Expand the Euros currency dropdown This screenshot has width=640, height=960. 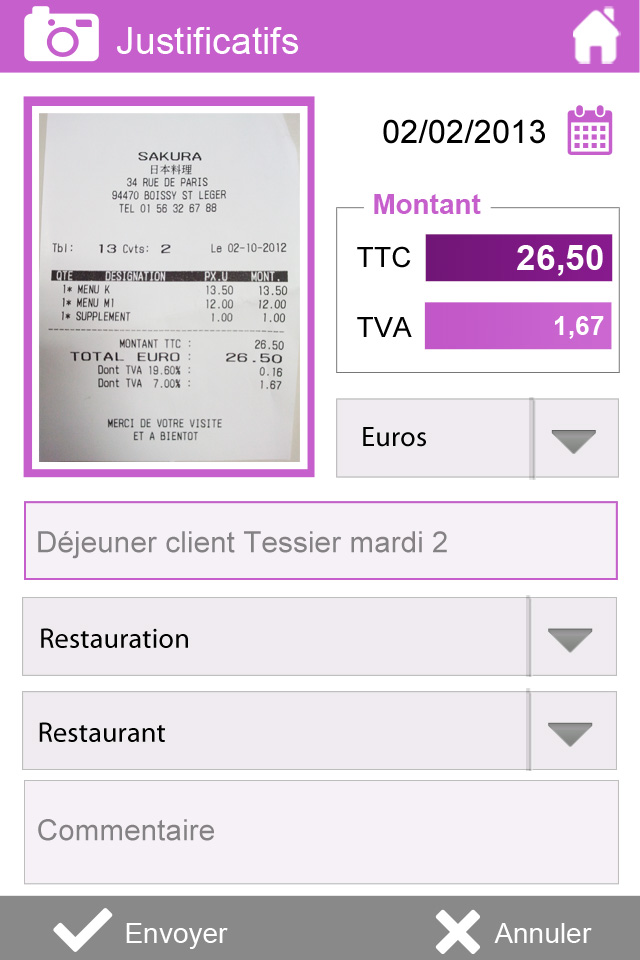tap(574, 438)
